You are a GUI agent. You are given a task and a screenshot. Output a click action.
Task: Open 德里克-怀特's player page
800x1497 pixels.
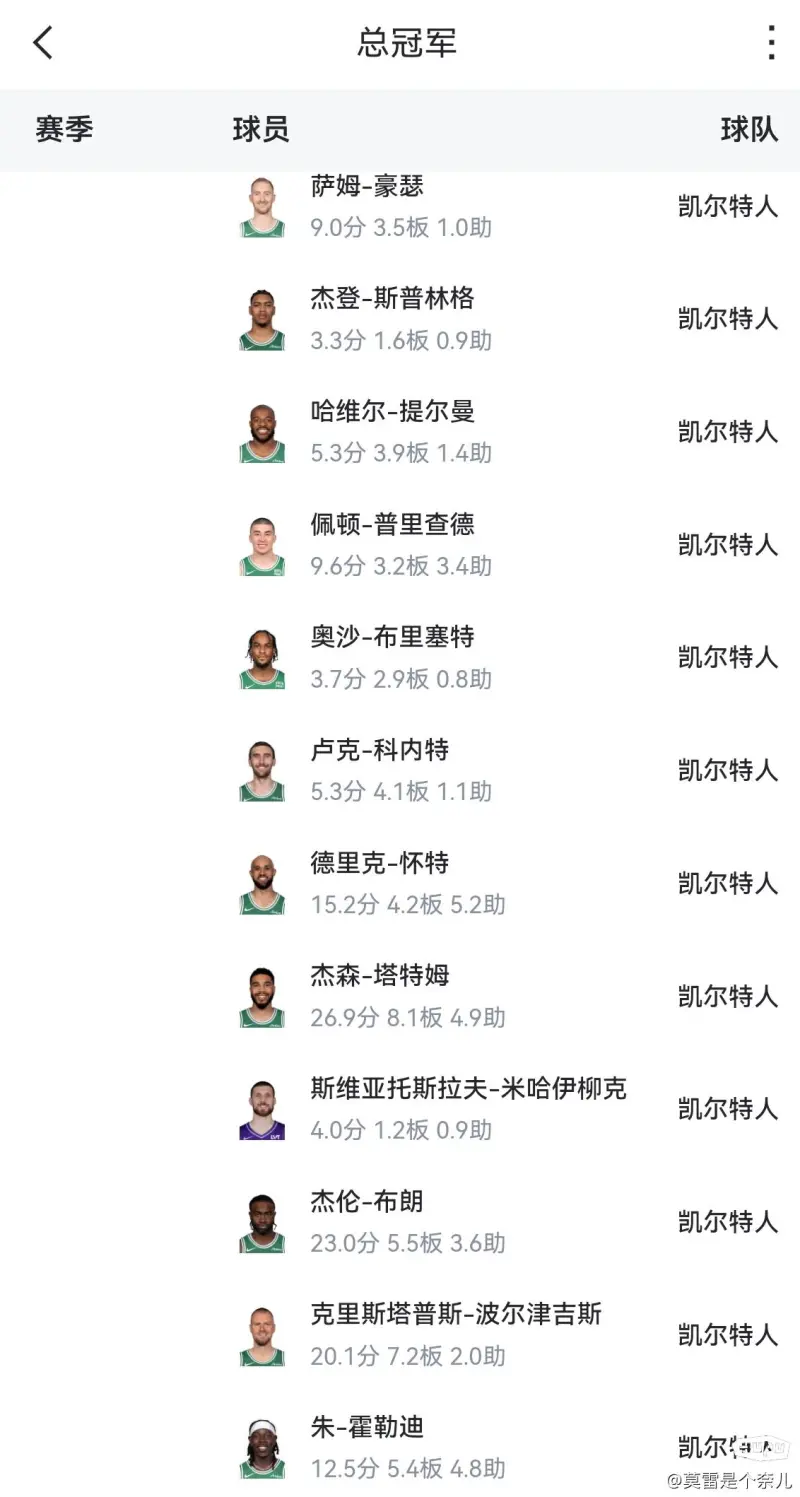point(400,883)
